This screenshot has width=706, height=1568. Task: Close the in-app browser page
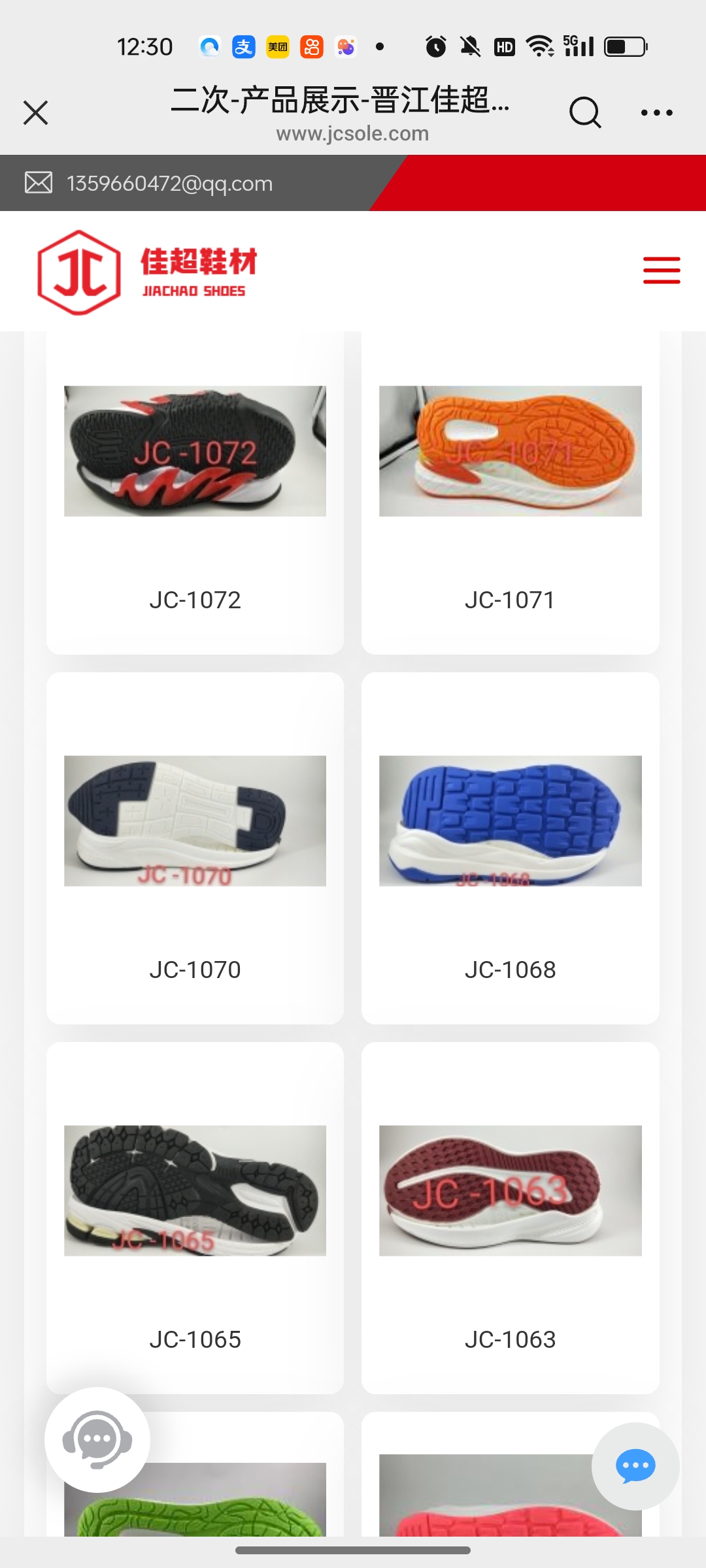pyautogui.click(x=36, y=112)
